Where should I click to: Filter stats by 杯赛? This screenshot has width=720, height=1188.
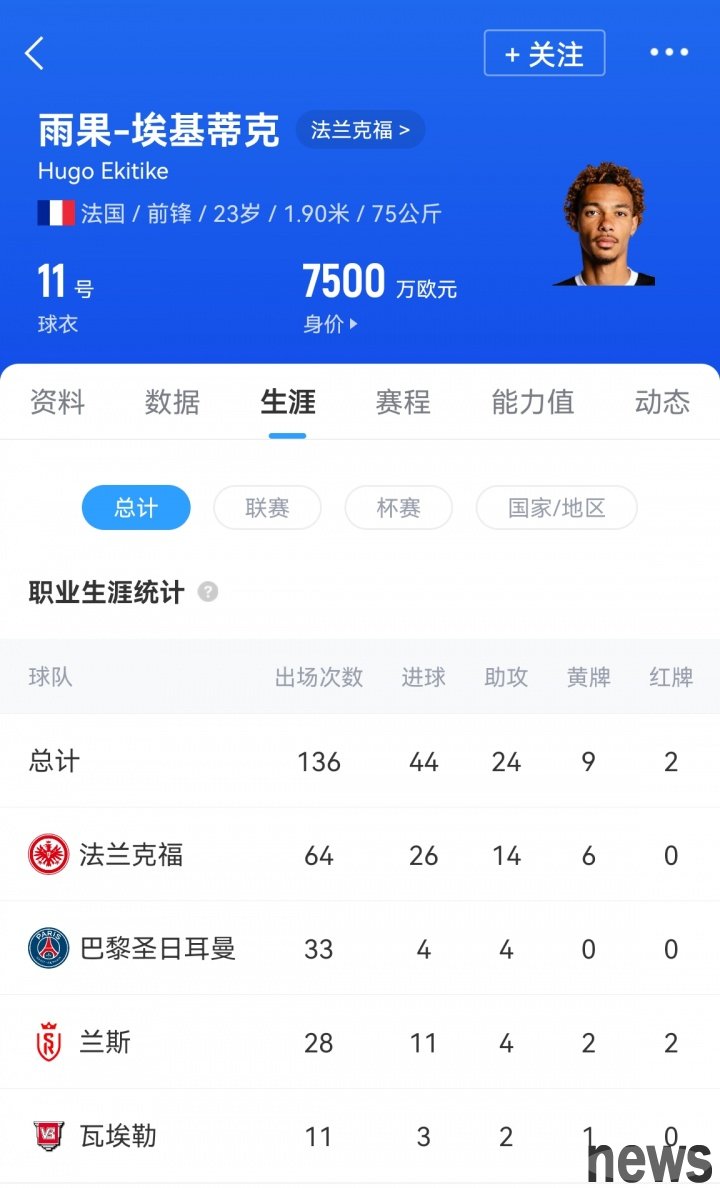pos(398,508)
